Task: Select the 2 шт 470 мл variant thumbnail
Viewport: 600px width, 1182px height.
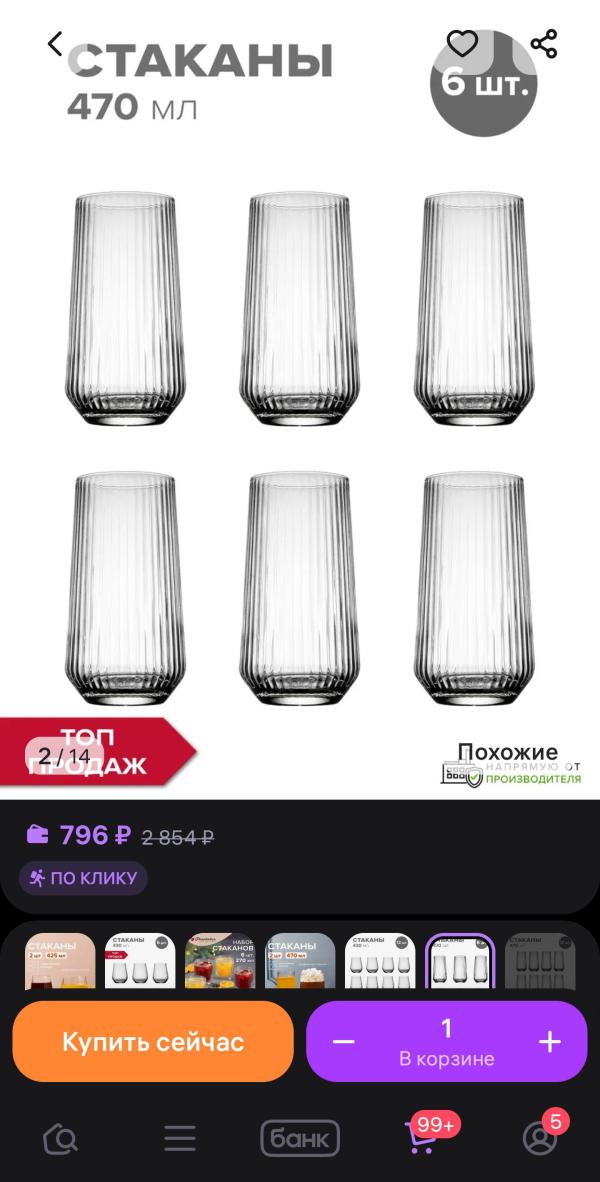Action: (300, 960)
